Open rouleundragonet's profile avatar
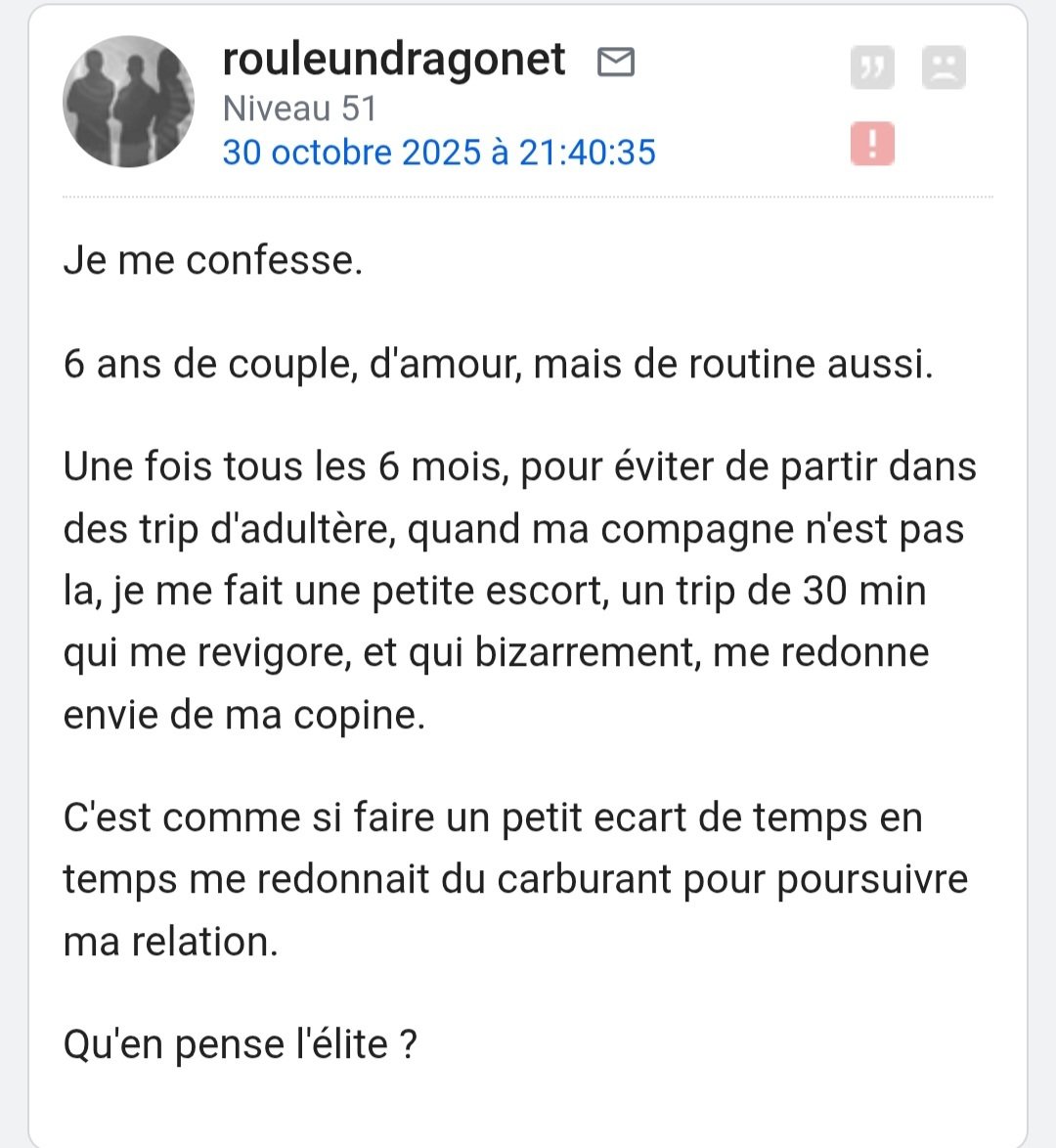This screenshot has width=1056, height=1148. click(x=128, y=102)
